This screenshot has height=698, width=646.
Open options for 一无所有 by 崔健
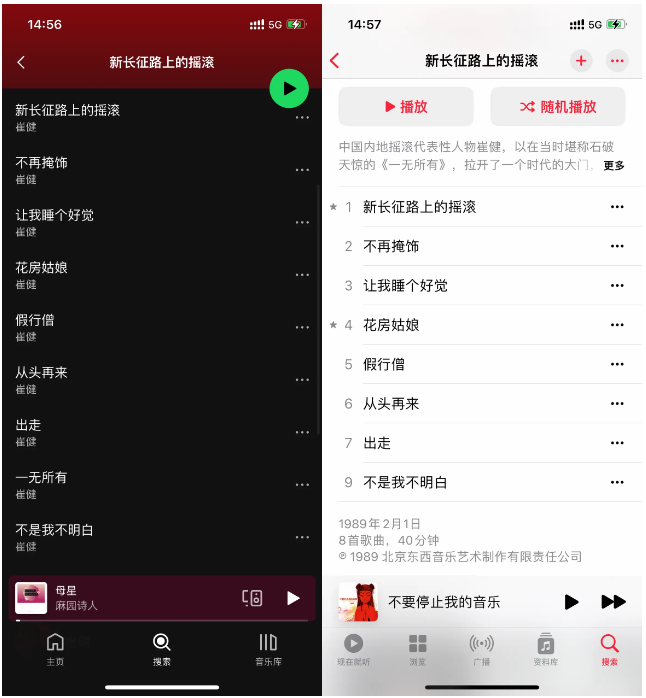(302, 485)
